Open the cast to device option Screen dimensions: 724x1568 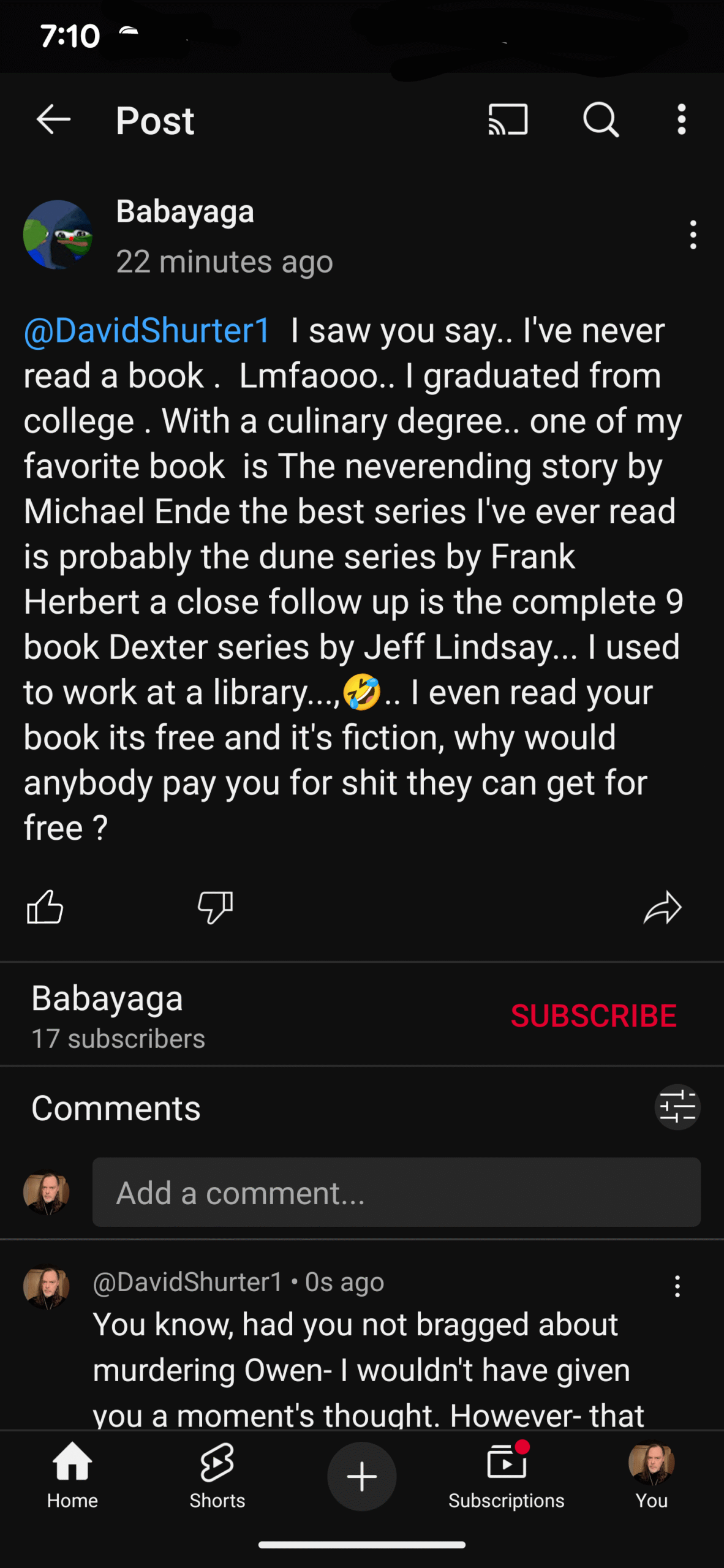coord(508,119)
